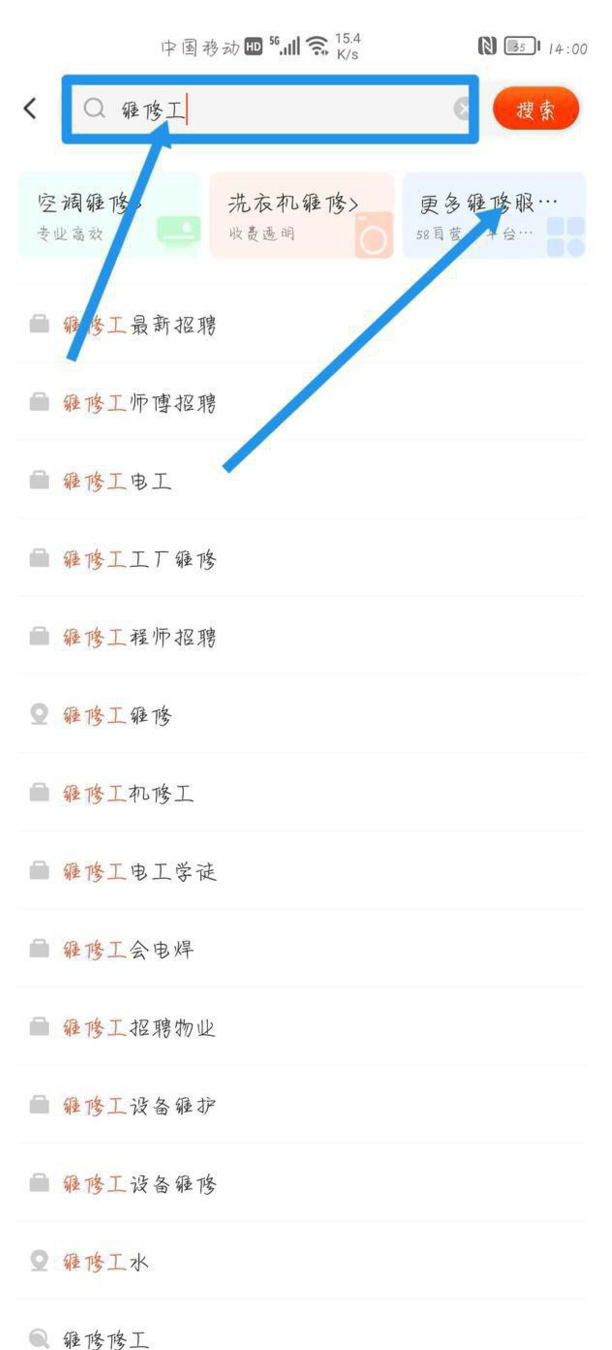Open the 洗衣机维修 service card
This screenshot has width=612, height=1350.
[301, 215]
